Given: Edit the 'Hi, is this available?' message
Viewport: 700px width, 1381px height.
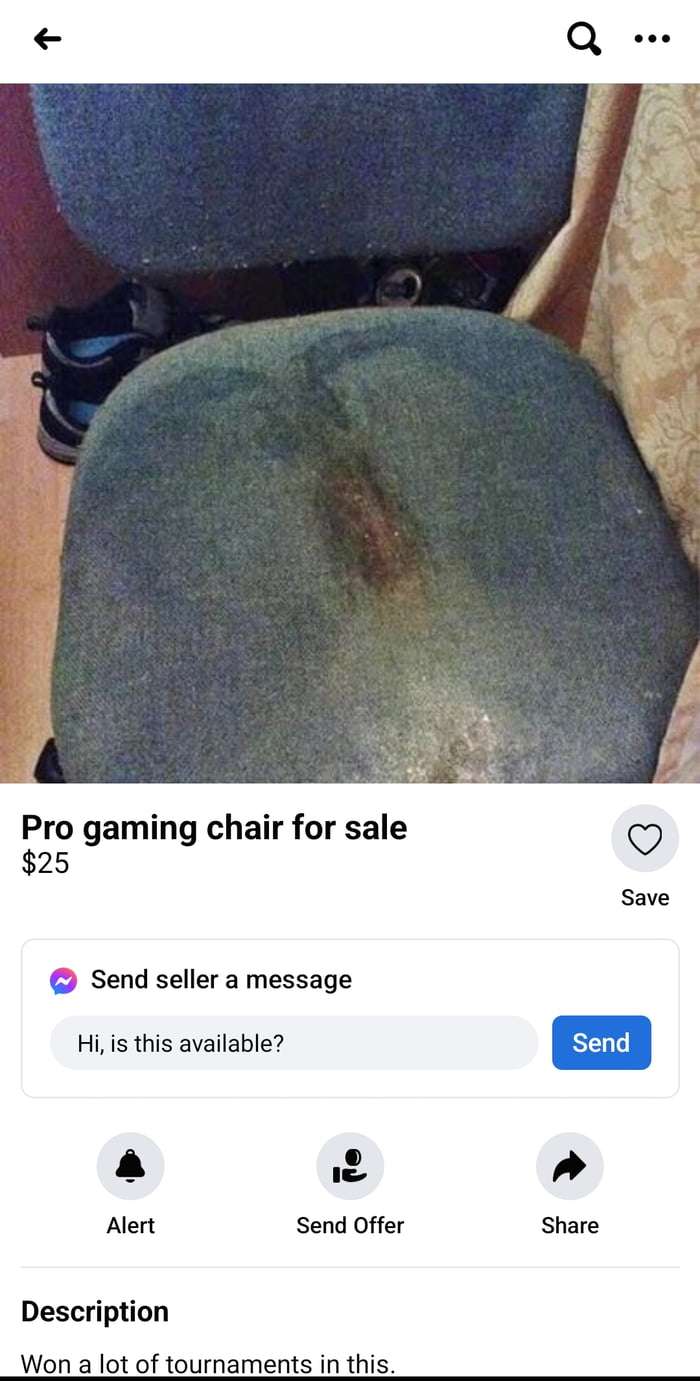Looking at the screenshot, I should point(294,1043).
